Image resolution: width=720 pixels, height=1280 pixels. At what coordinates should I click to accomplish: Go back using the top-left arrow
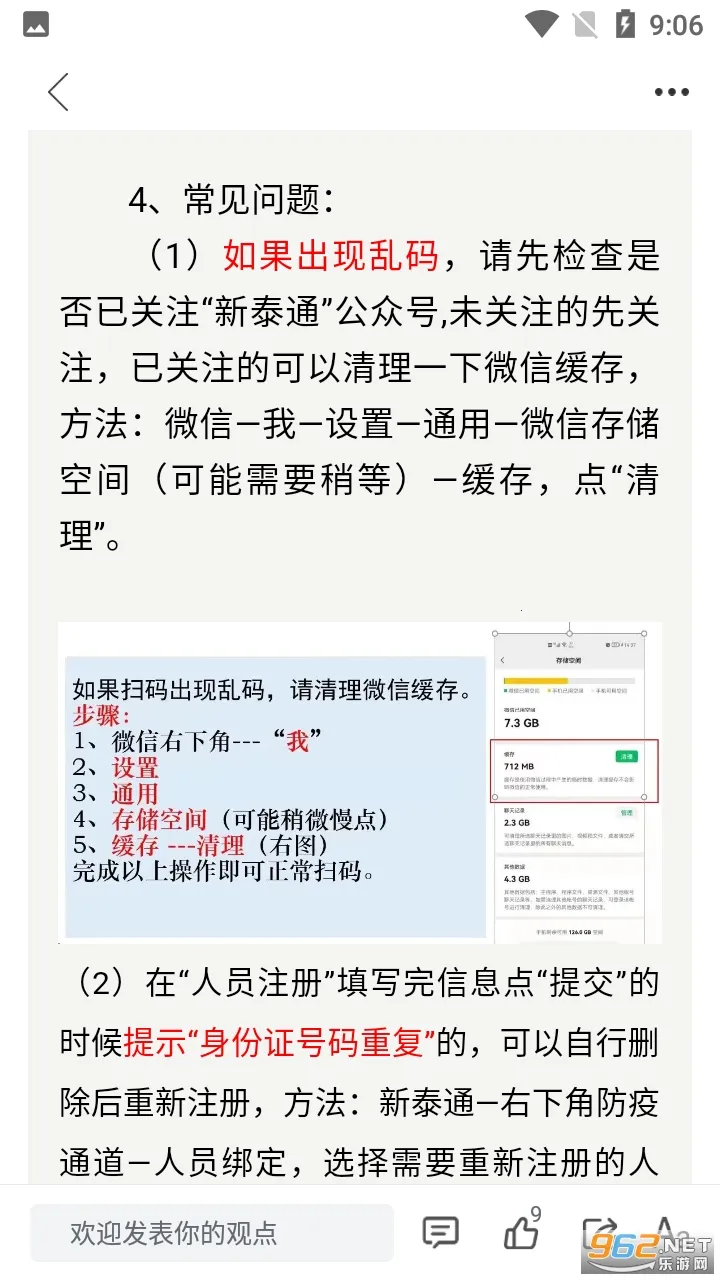coord(59,92)
